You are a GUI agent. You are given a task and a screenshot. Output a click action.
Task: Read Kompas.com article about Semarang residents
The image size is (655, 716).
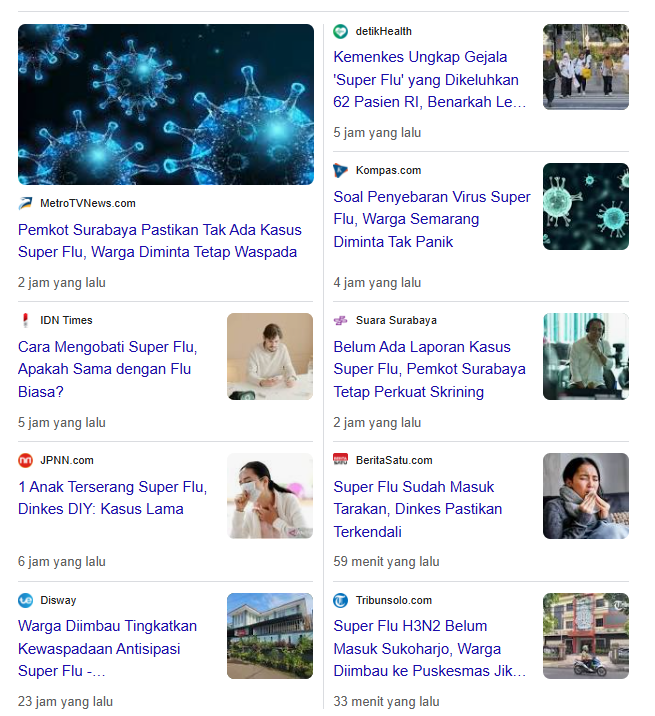(x=431, y=219)
